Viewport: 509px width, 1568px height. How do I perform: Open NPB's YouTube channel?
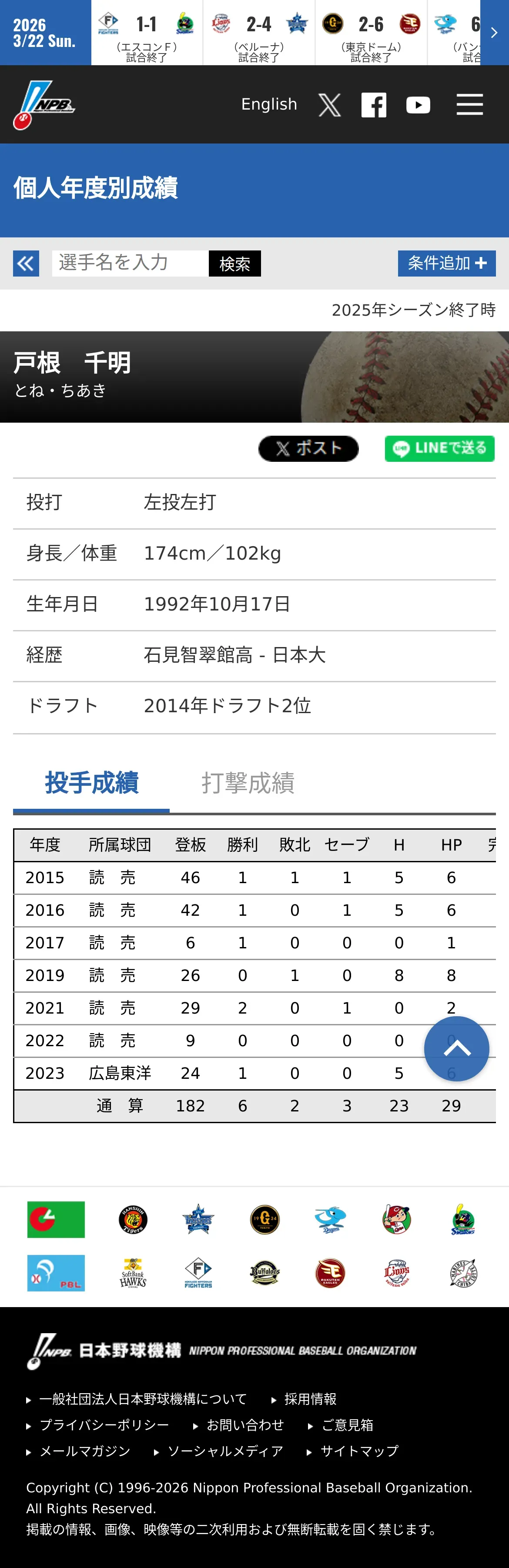(418, 105)
